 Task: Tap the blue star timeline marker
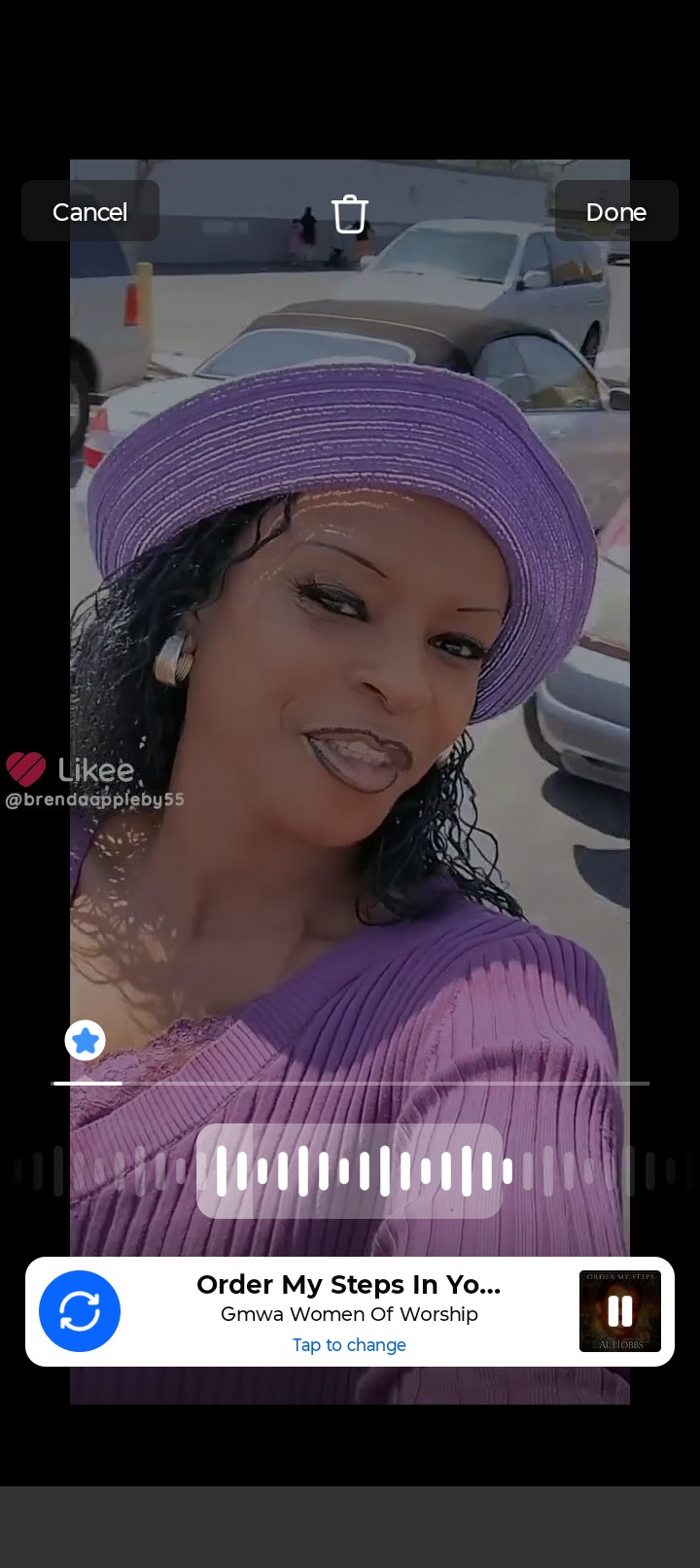[86, 1041]
